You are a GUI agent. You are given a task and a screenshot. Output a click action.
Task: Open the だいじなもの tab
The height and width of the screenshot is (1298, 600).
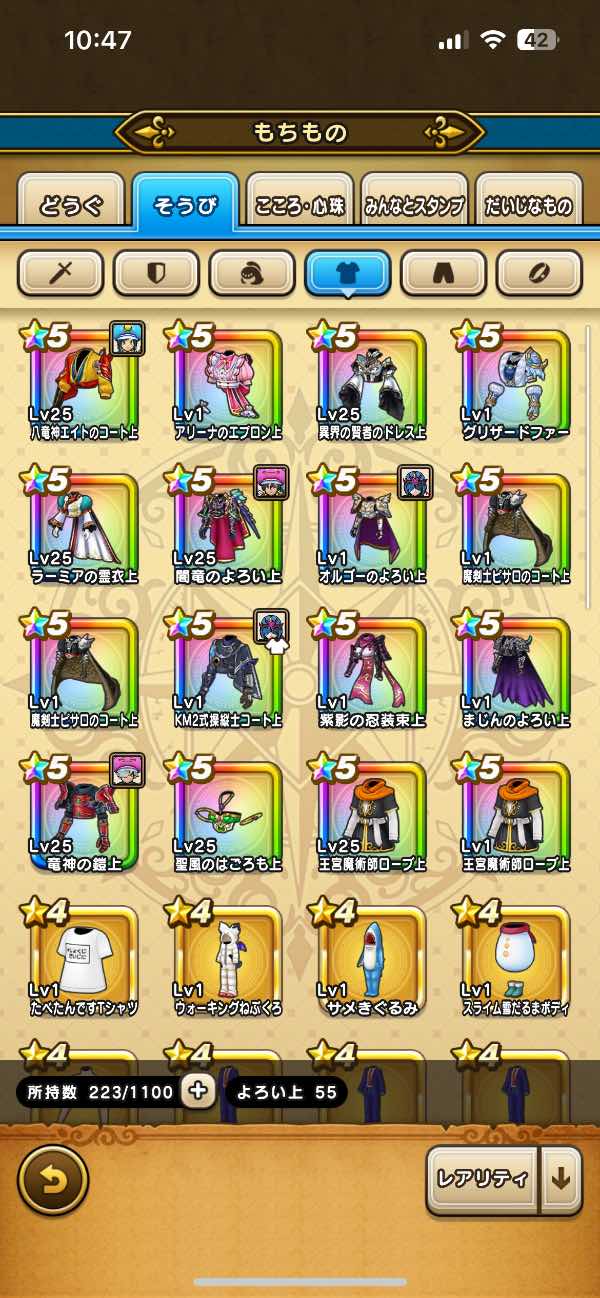coord(528,206)
